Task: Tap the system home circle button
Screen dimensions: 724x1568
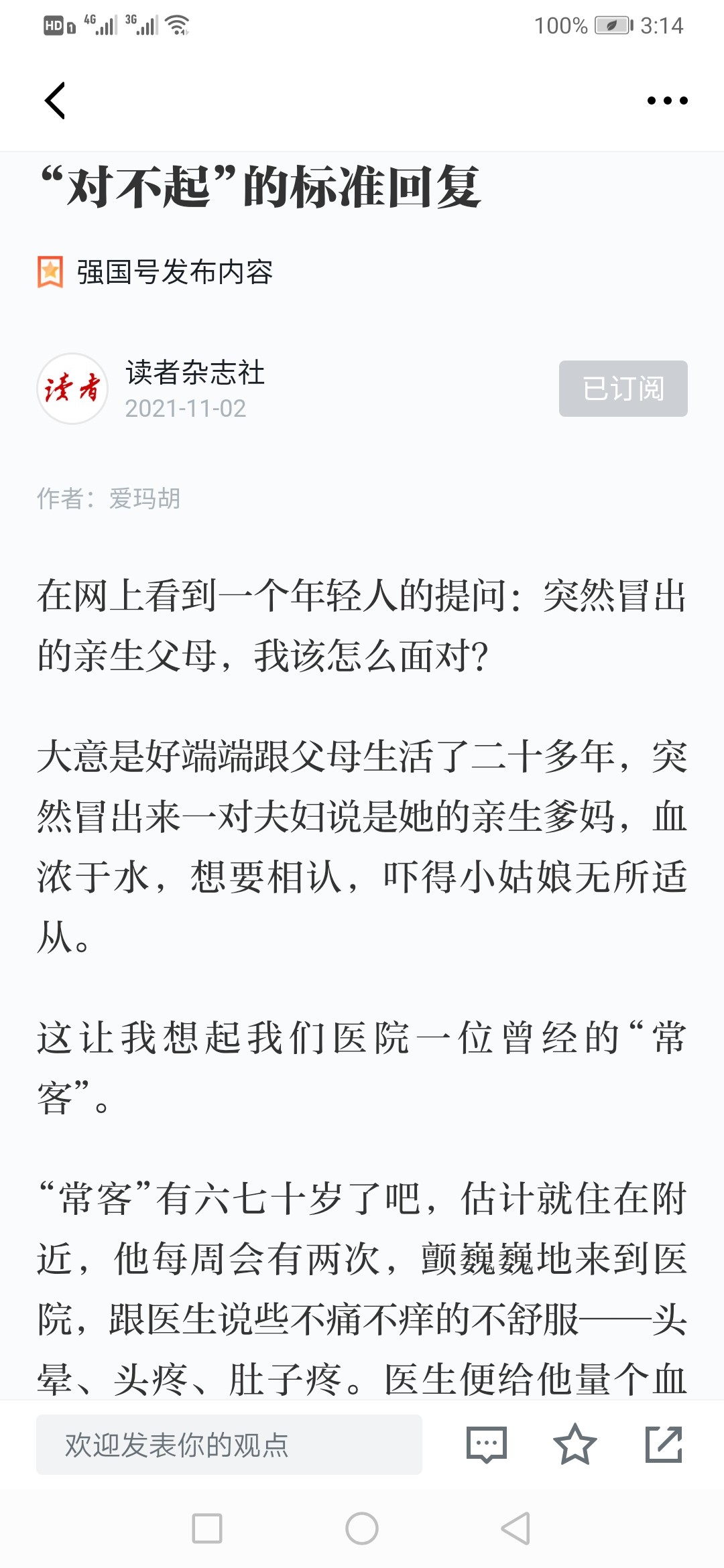Action: pos(362,1528)
